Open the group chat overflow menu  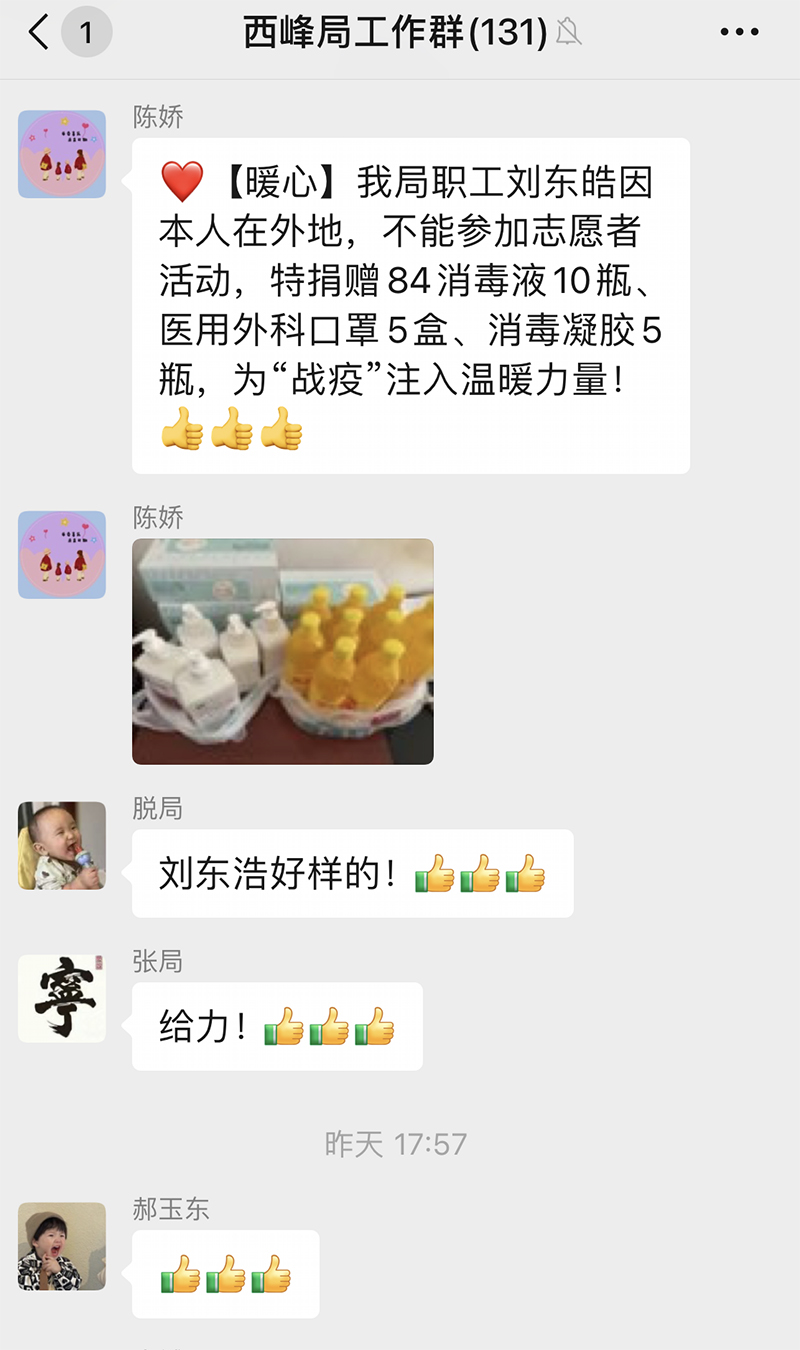click(x=739, y=33)
